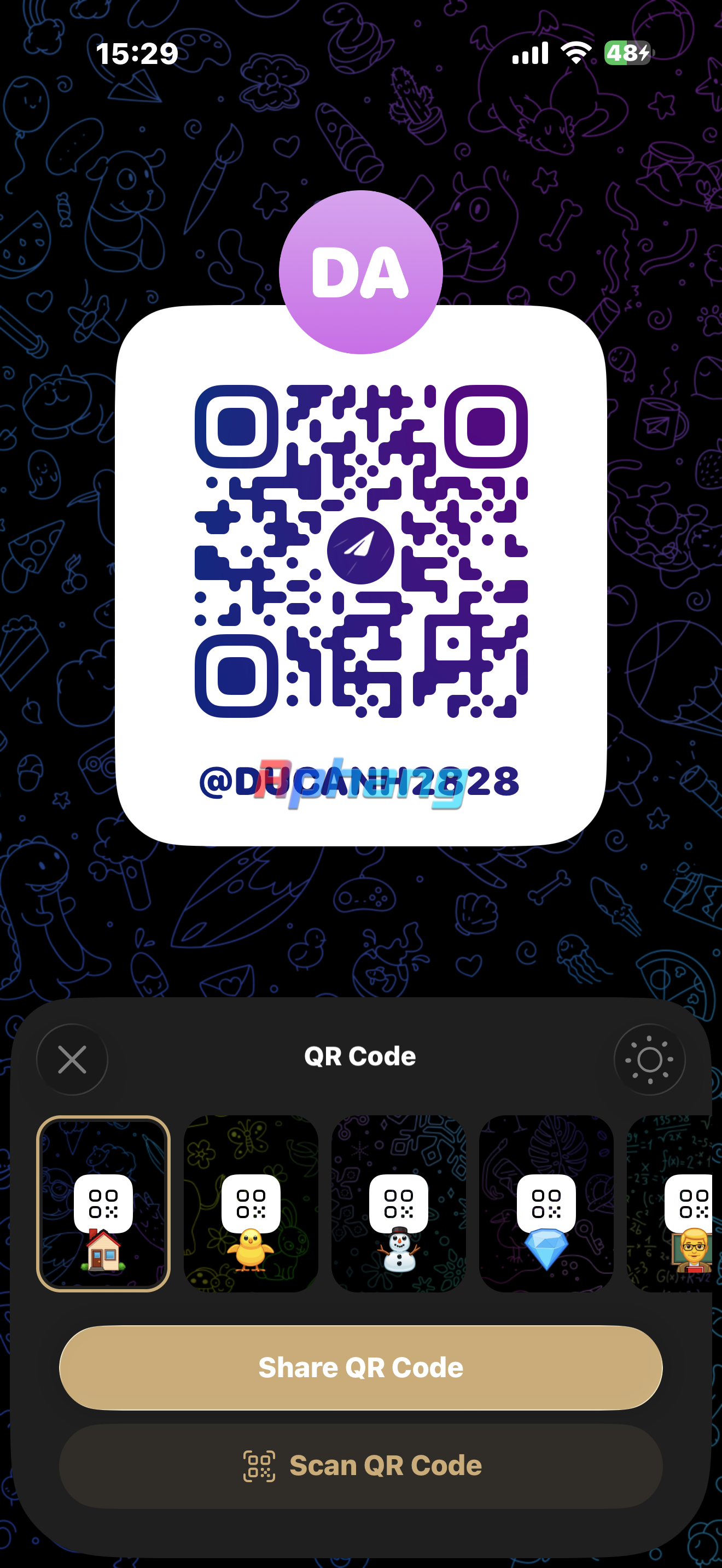The height and width of the screenshot is (1568, 722).
Task: Open Scan QR Code
Action: (361, 1466)
